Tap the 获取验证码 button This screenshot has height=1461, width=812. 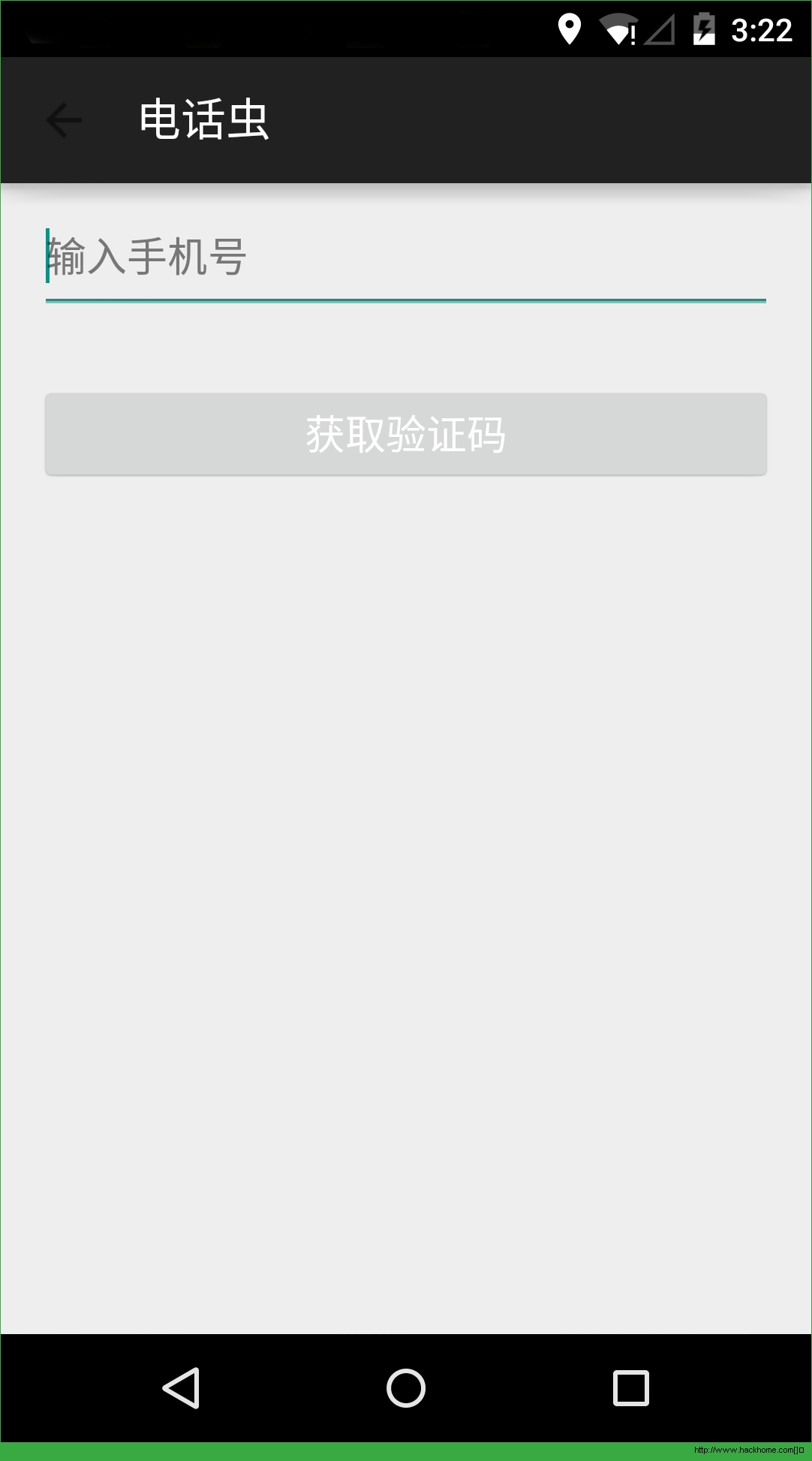(405, 434)
